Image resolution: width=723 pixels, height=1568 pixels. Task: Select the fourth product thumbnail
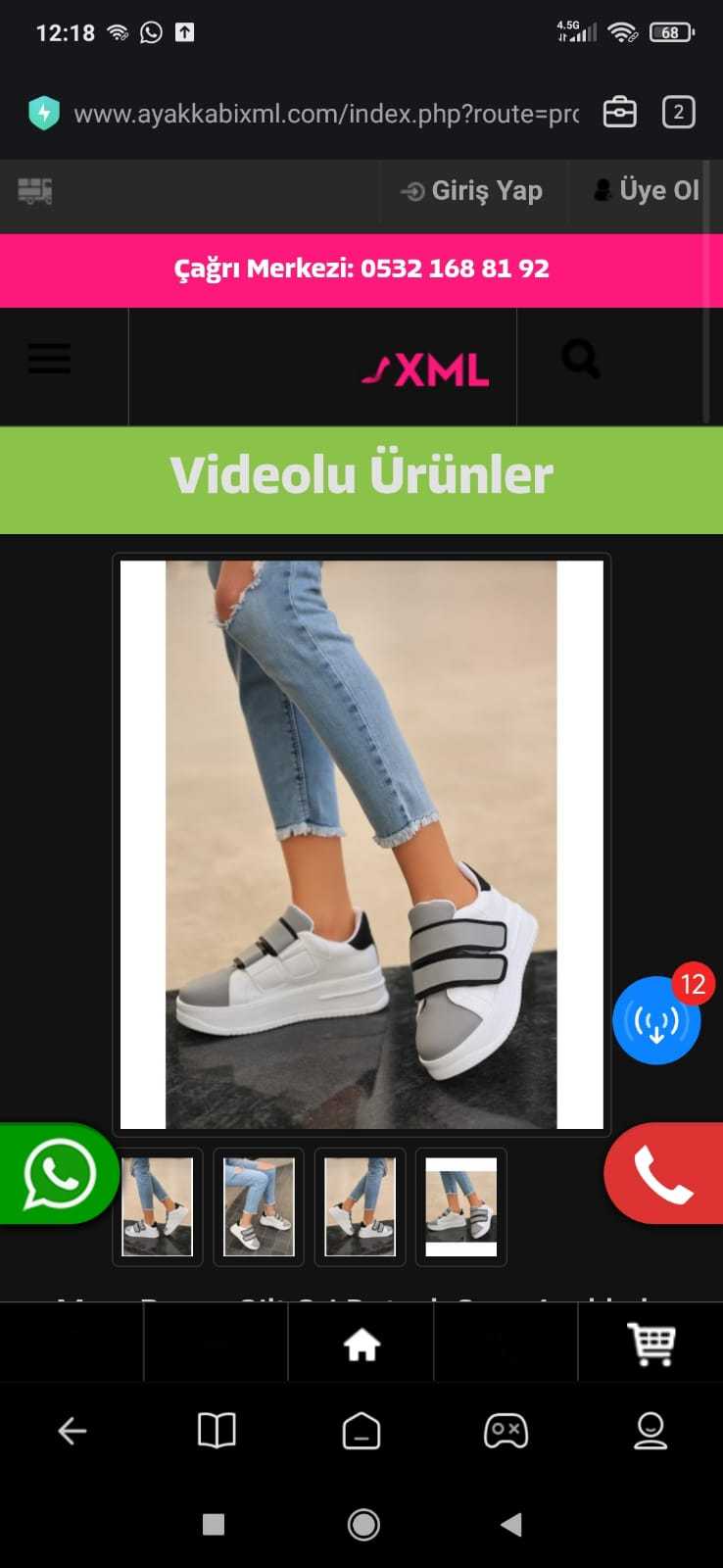point(461,1206)
